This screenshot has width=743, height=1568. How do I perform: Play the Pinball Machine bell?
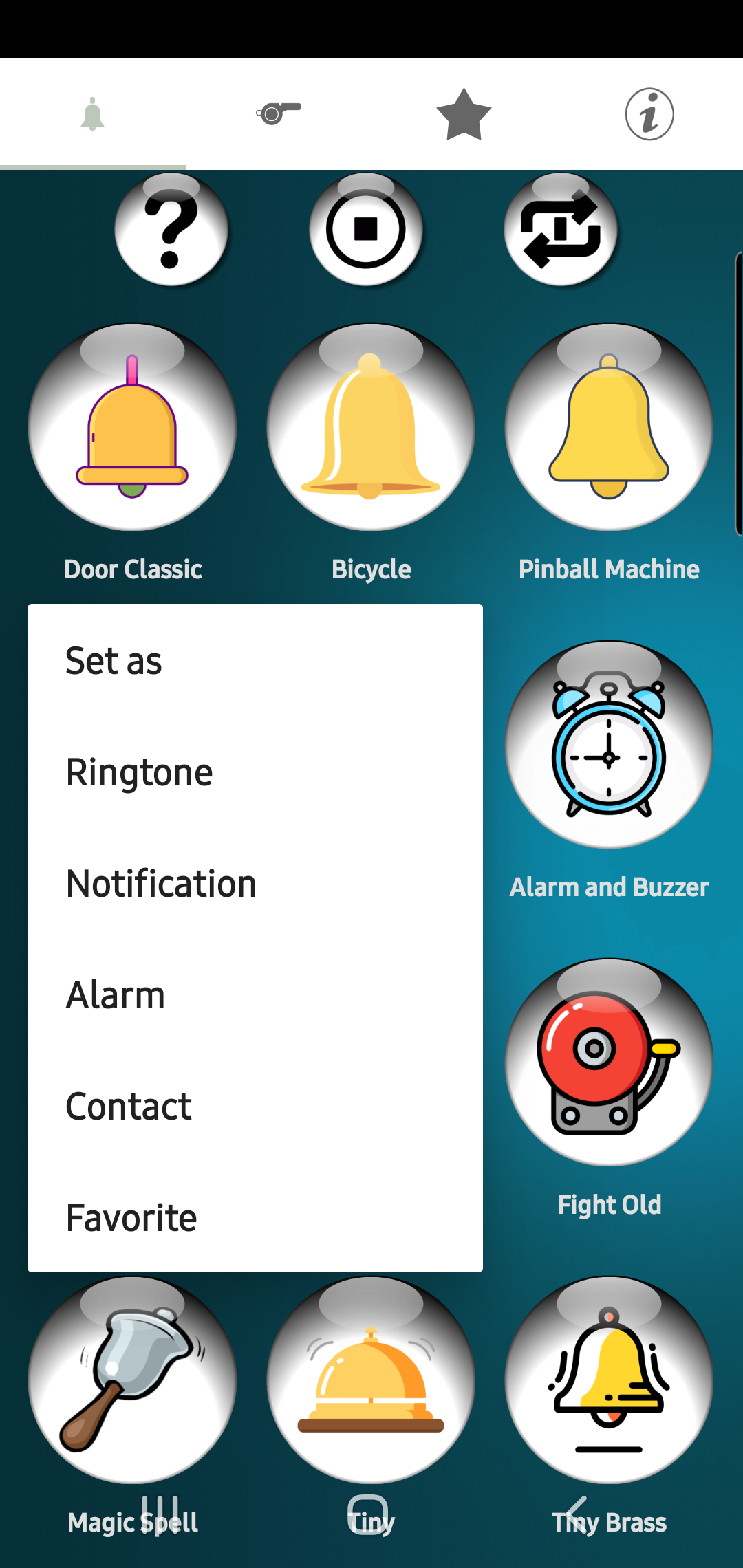609,427
